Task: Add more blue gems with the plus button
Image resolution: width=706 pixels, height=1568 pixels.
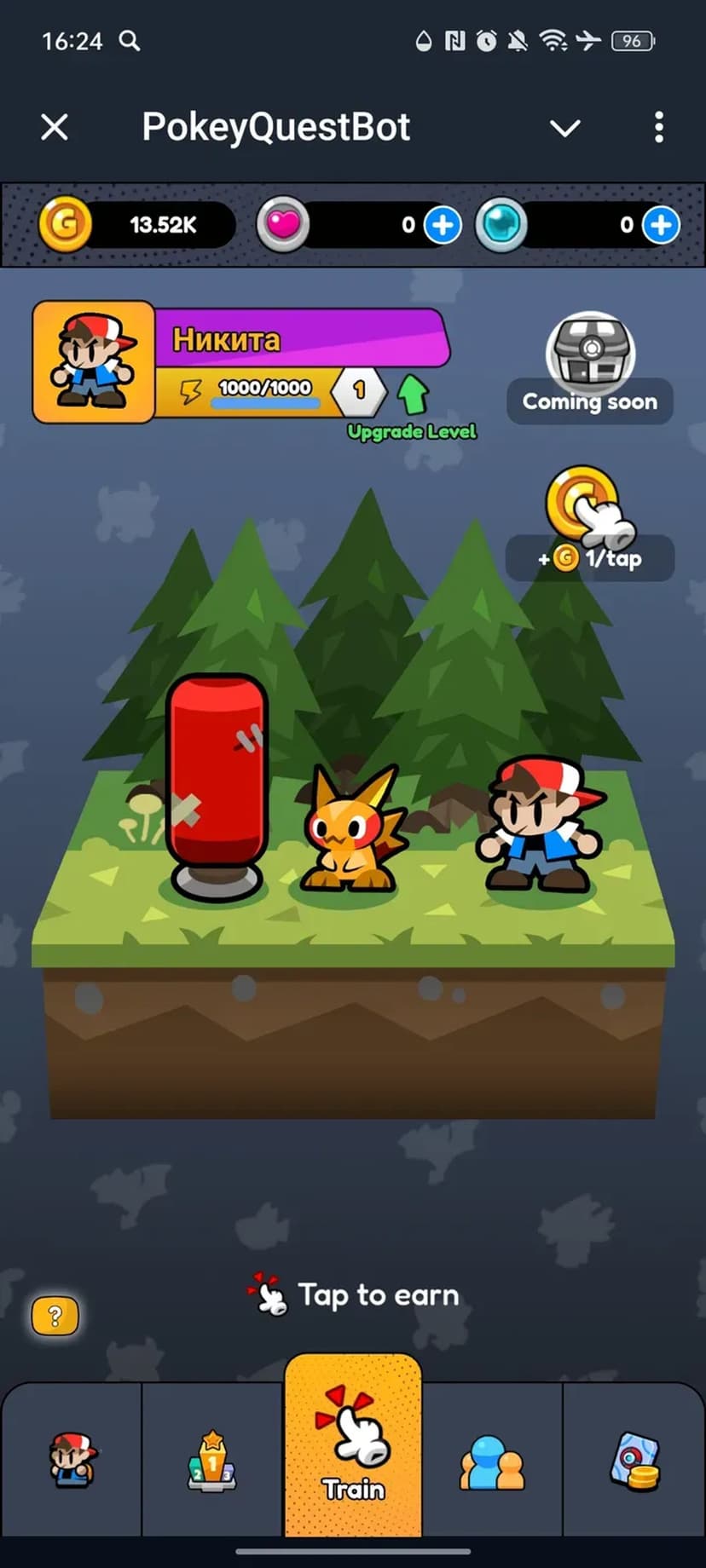Action: pos(661,225)
